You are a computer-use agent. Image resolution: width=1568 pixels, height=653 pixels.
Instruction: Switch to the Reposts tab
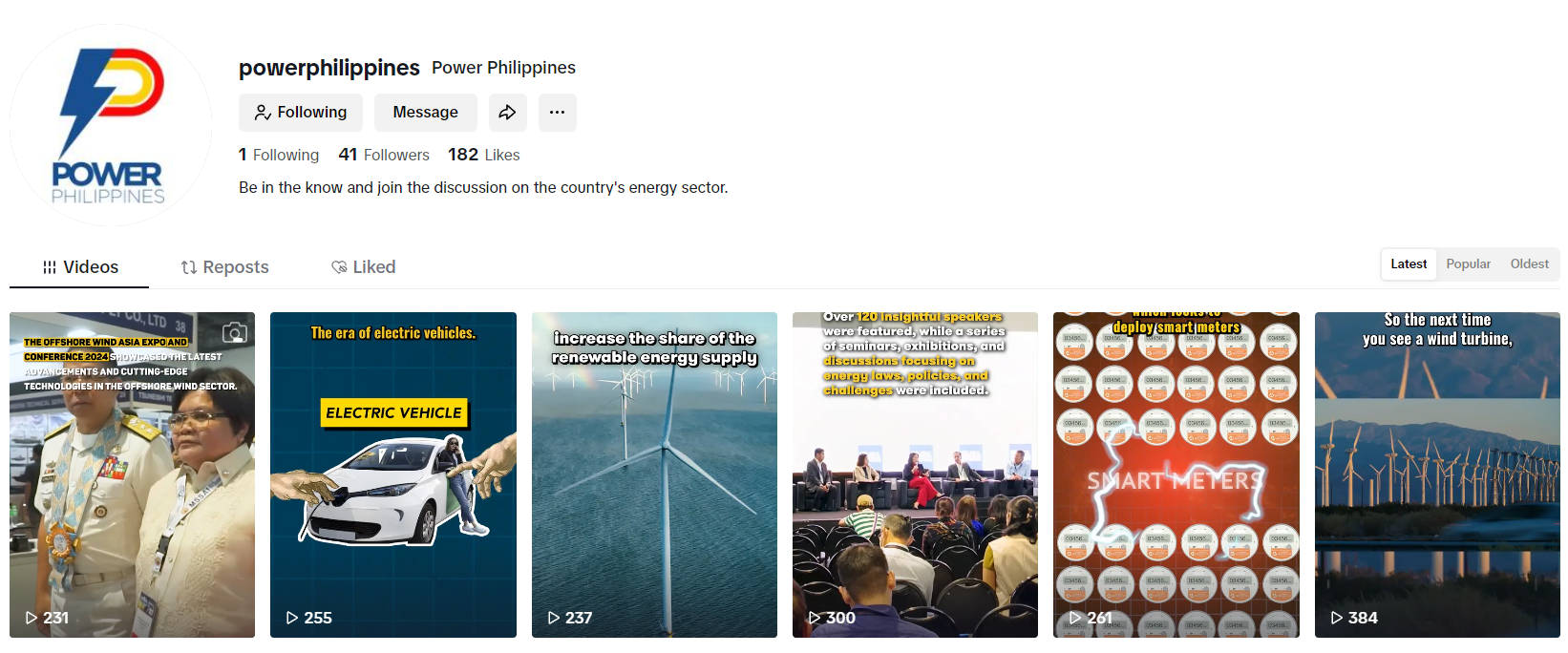coord(225,267)
